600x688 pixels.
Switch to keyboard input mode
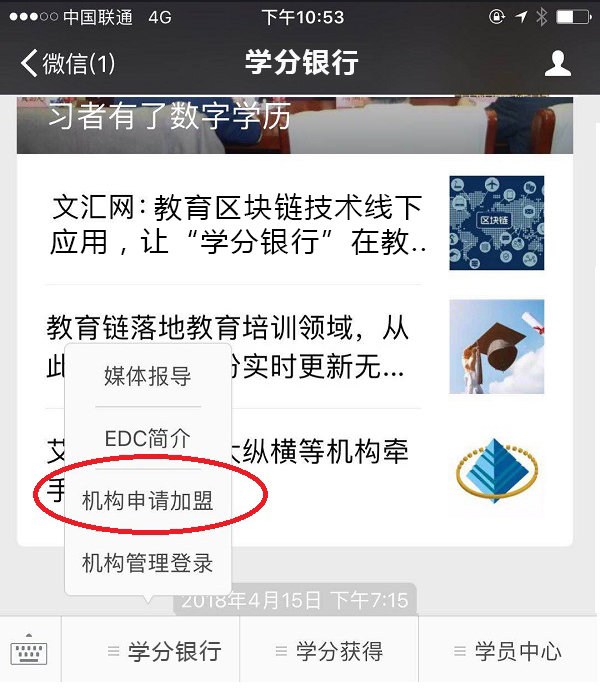[30, 651]
